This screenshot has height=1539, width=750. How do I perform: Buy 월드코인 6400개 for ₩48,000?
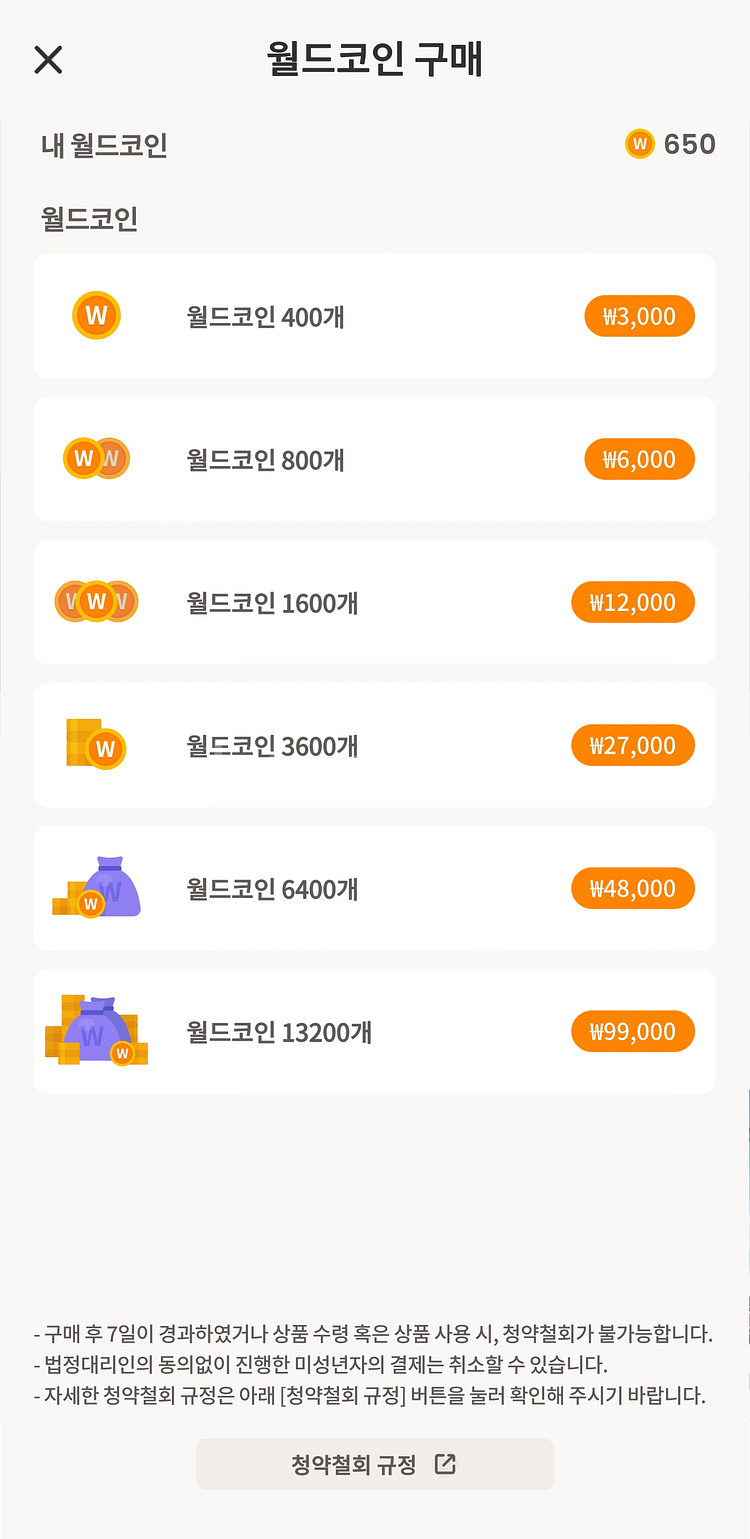point(632,888)
